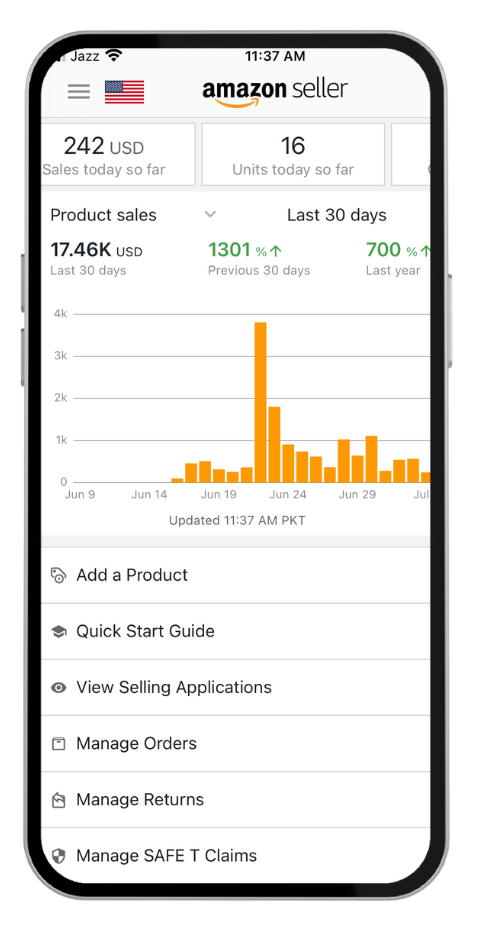Change the Last 30 days range
This screenshot has height=934, width=486.
tap(337, 215)
